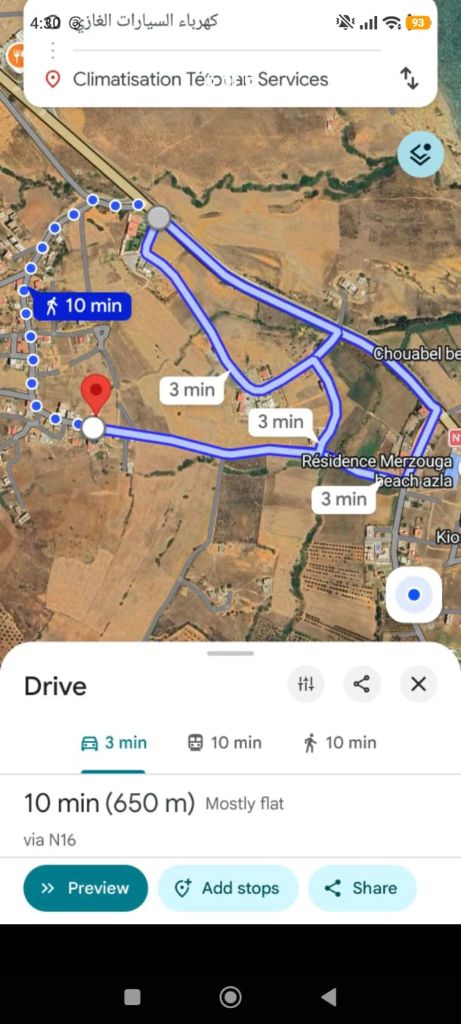Screen dimensions: 461x1024
Task: Swap start and destination with the arrows icon
Action: pos(409,79)
